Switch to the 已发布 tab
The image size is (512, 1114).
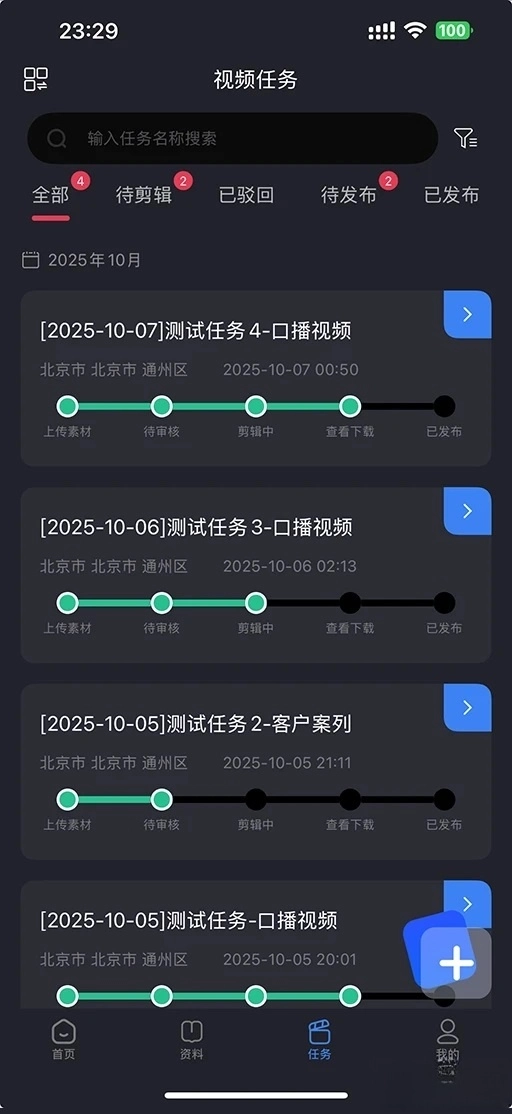451,195
